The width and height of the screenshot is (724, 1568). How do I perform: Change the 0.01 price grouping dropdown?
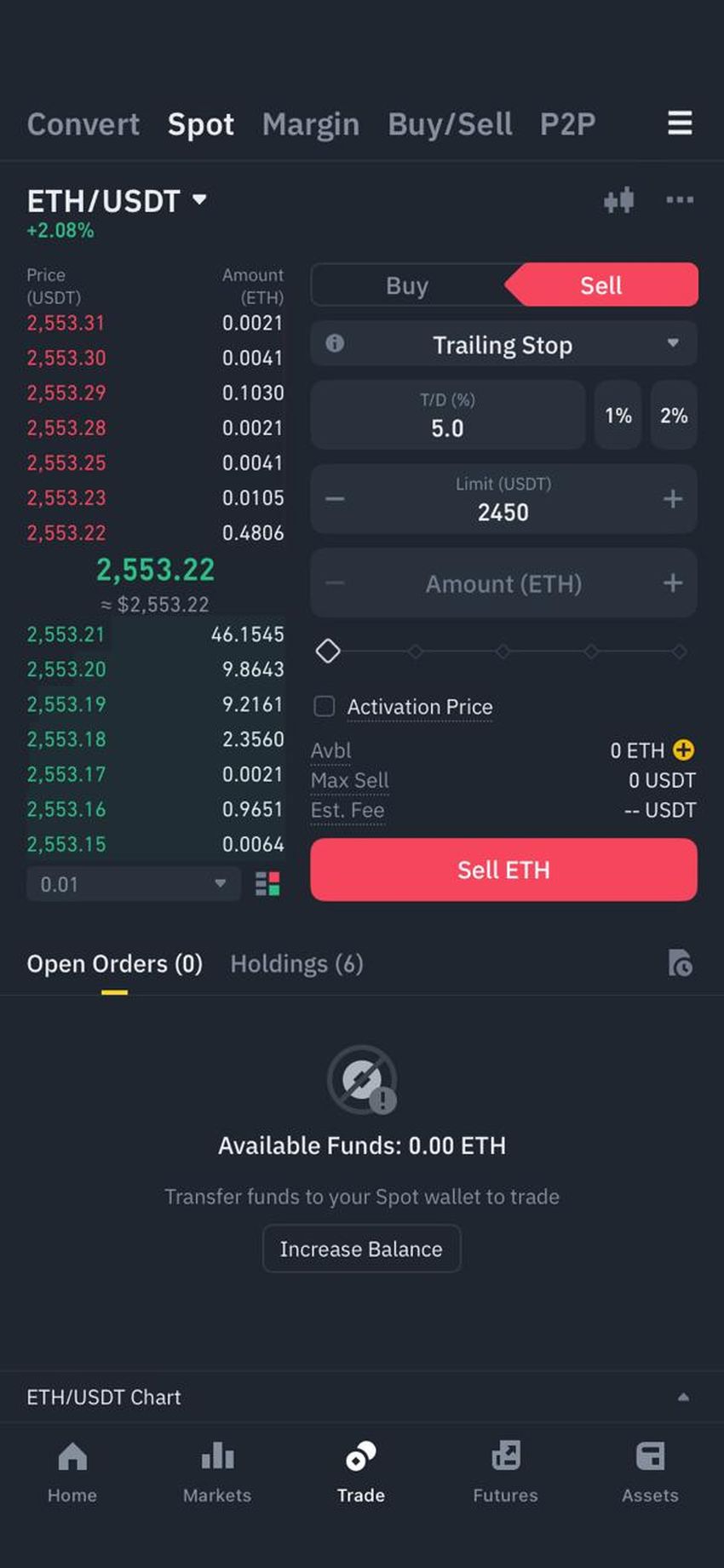click(134, 884)
